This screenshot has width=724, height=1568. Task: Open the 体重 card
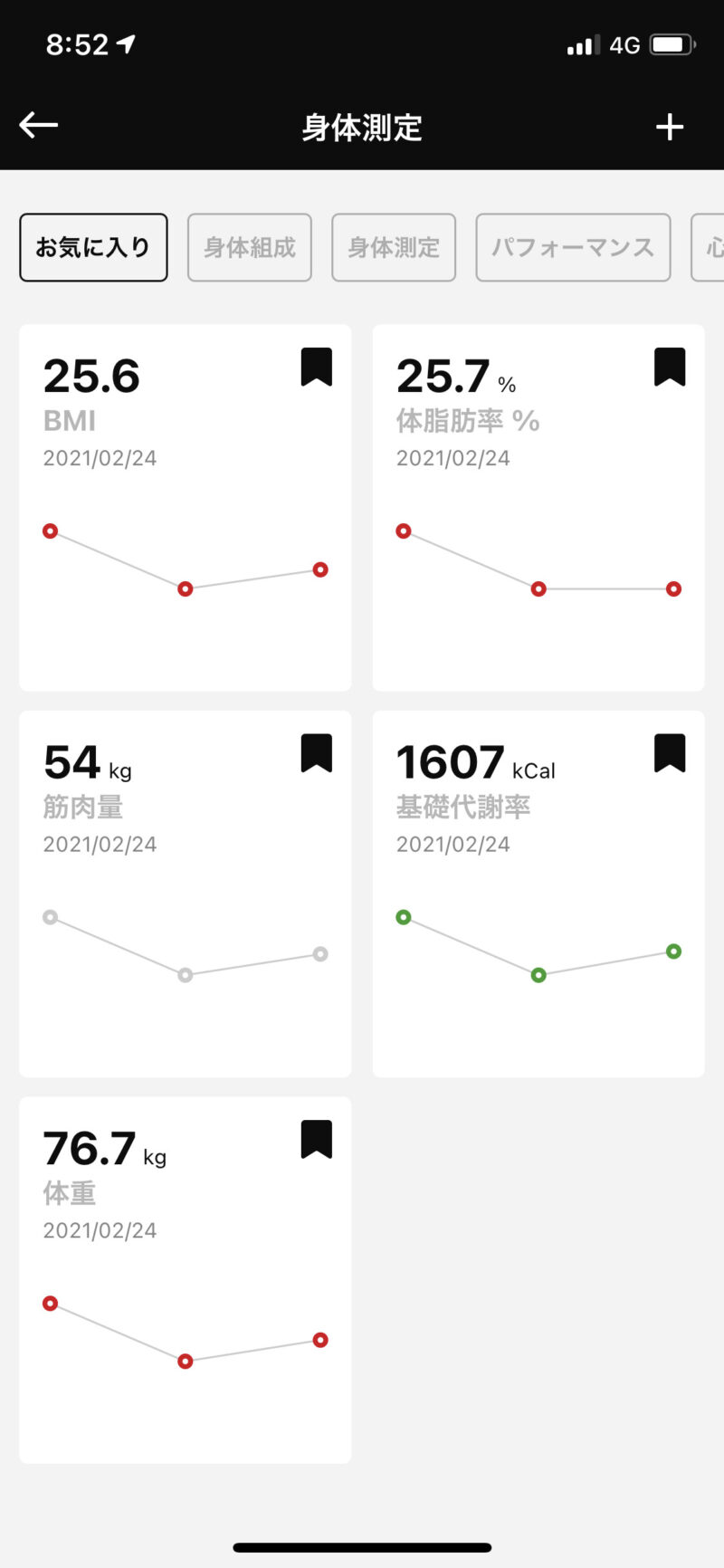[x=186, y=1280]
